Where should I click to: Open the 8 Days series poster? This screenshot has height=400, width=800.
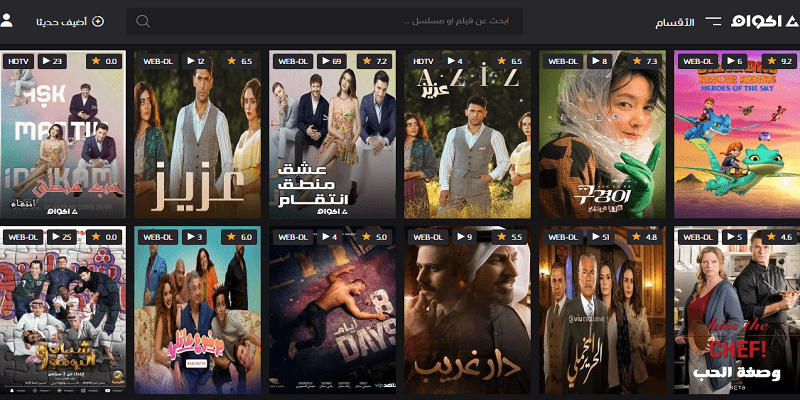point(331,310)
